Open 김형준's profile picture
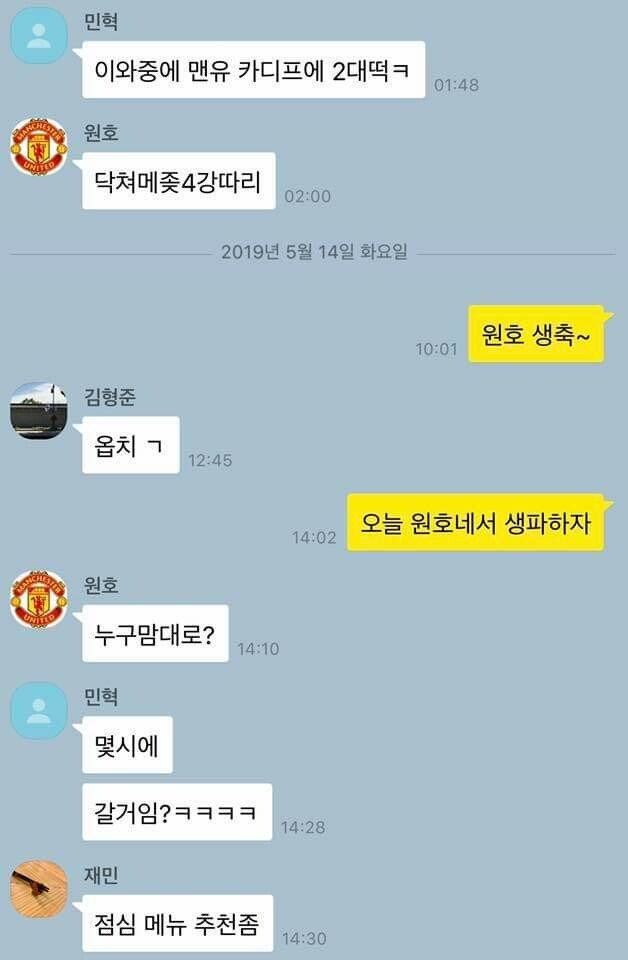 [x=38, y=409]
